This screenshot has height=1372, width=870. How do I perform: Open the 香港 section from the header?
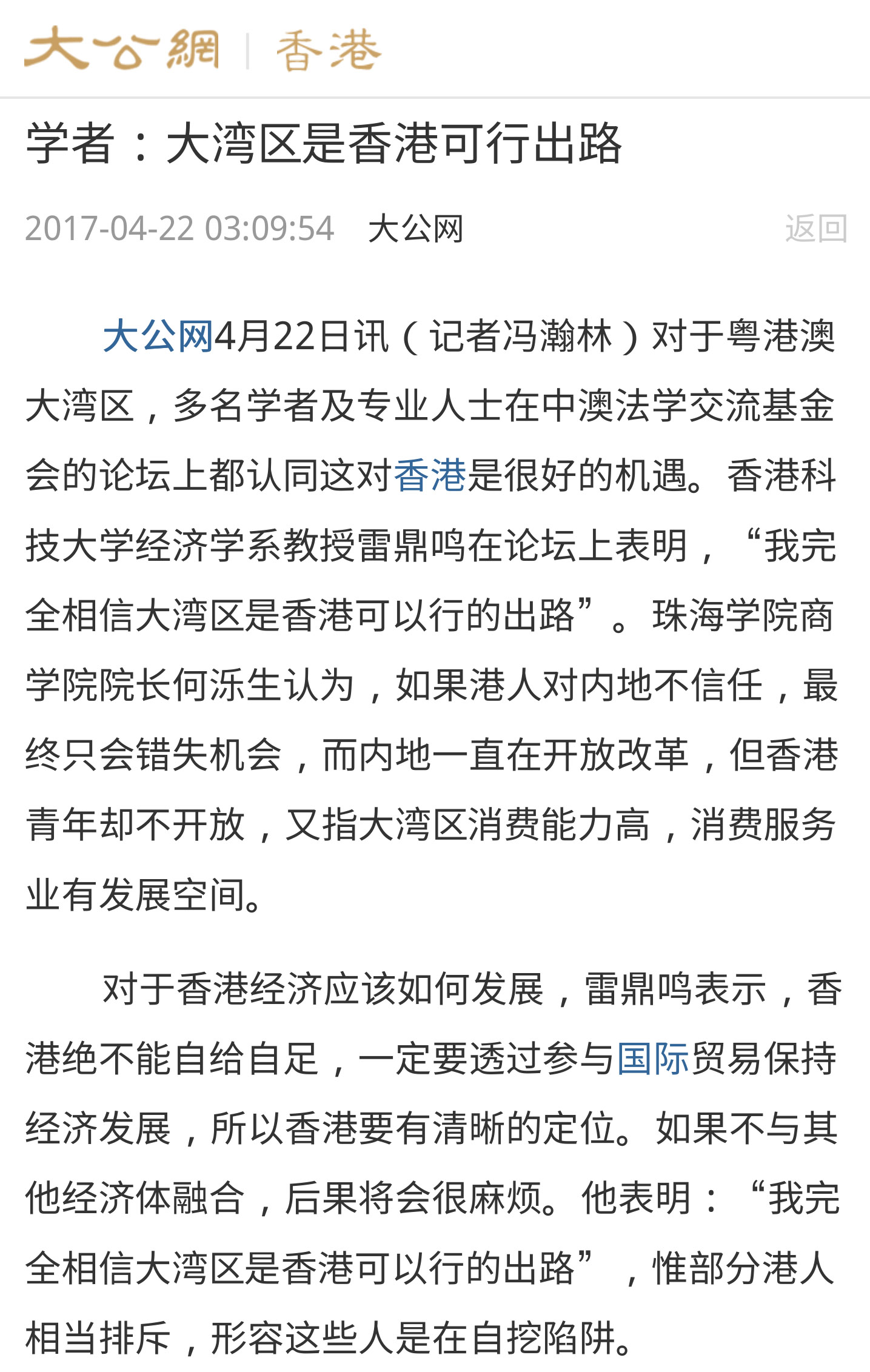tap(328, 51)
